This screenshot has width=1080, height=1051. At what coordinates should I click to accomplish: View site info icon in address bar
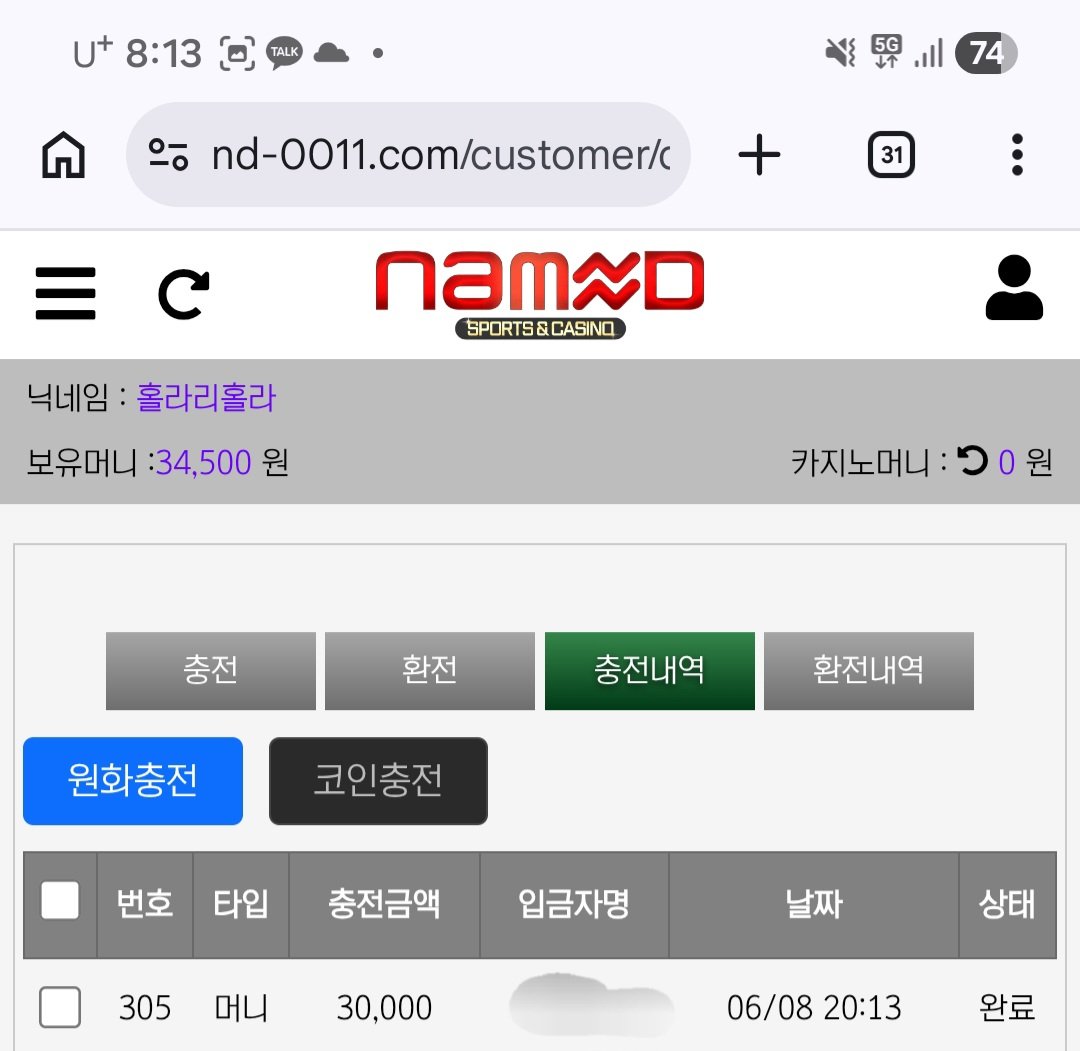pos(169,154)
